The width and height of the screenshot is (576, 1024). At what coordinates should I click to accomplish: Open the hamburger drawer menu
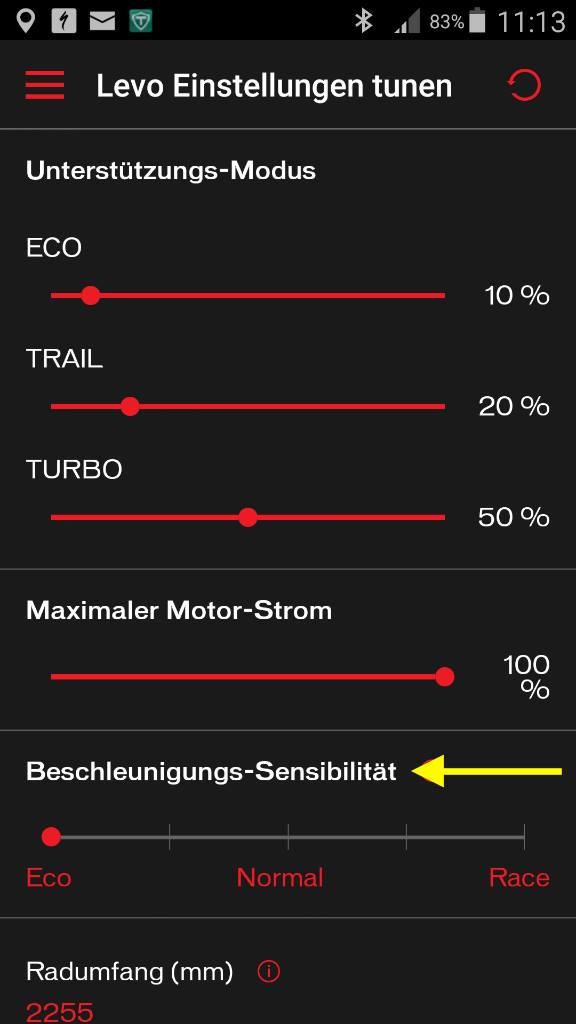pos(44,86)
